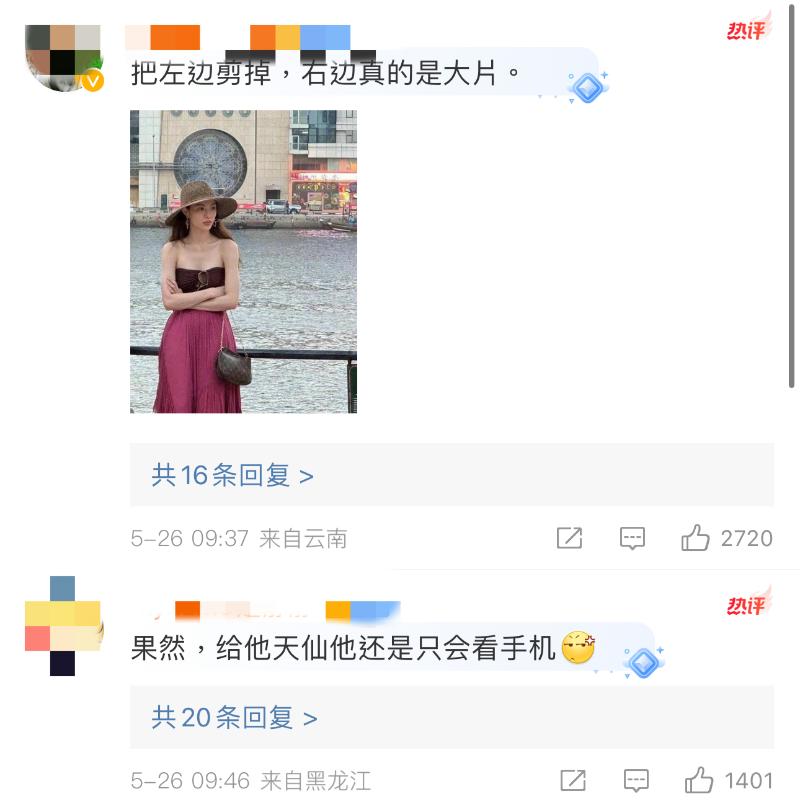
Task: View profile of the second commenter
Action: coord(63,625)
